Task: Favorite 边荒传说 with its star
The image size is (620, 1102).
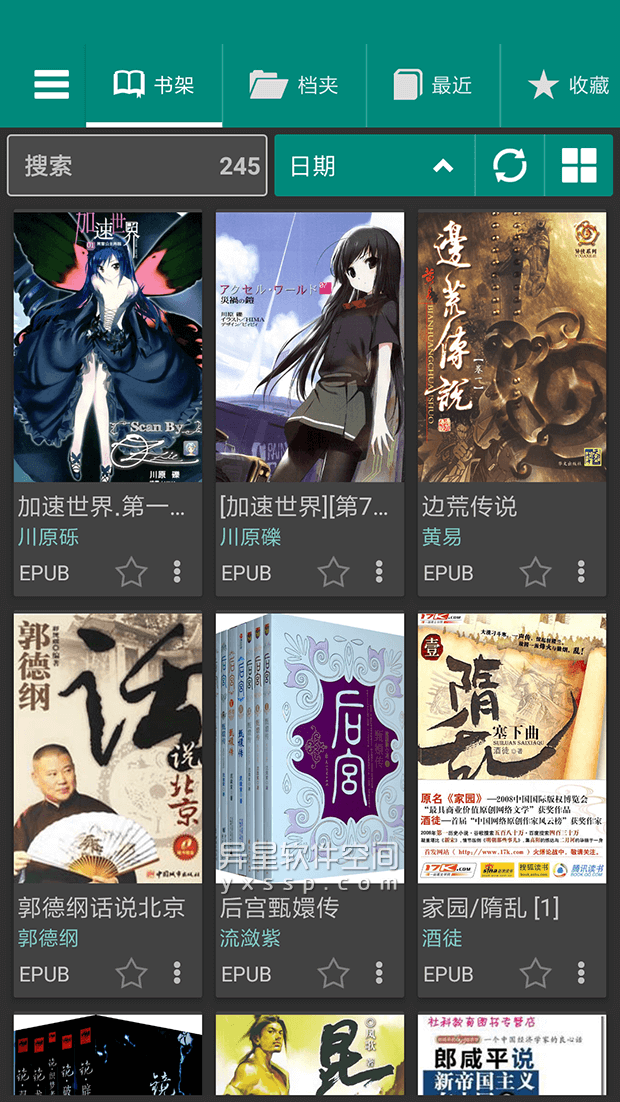Action: point(535,572)
